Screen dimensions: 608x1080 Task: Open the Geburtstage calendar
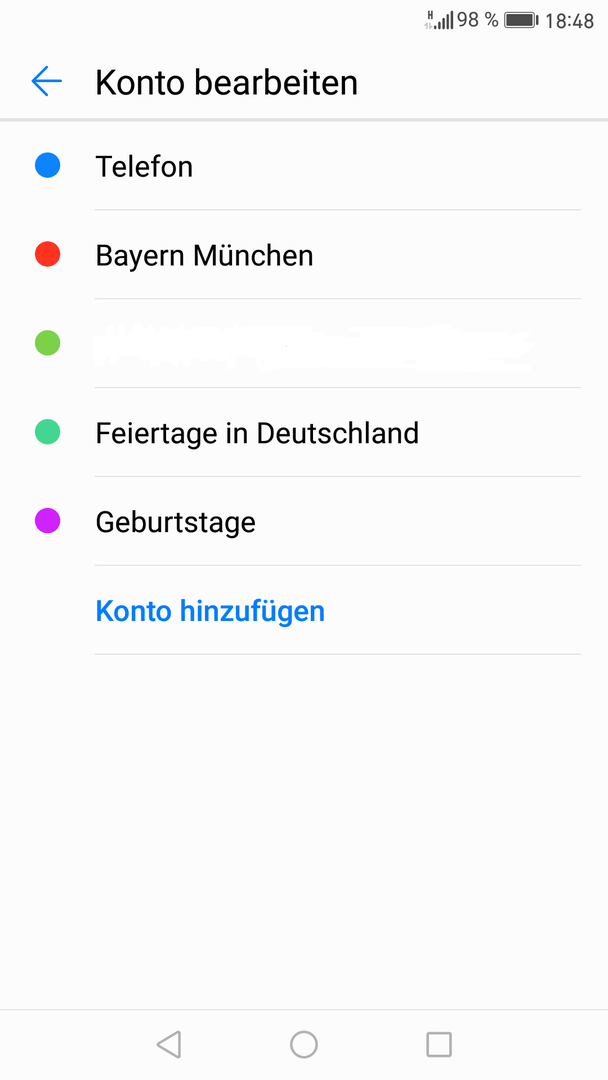point(304,521)
